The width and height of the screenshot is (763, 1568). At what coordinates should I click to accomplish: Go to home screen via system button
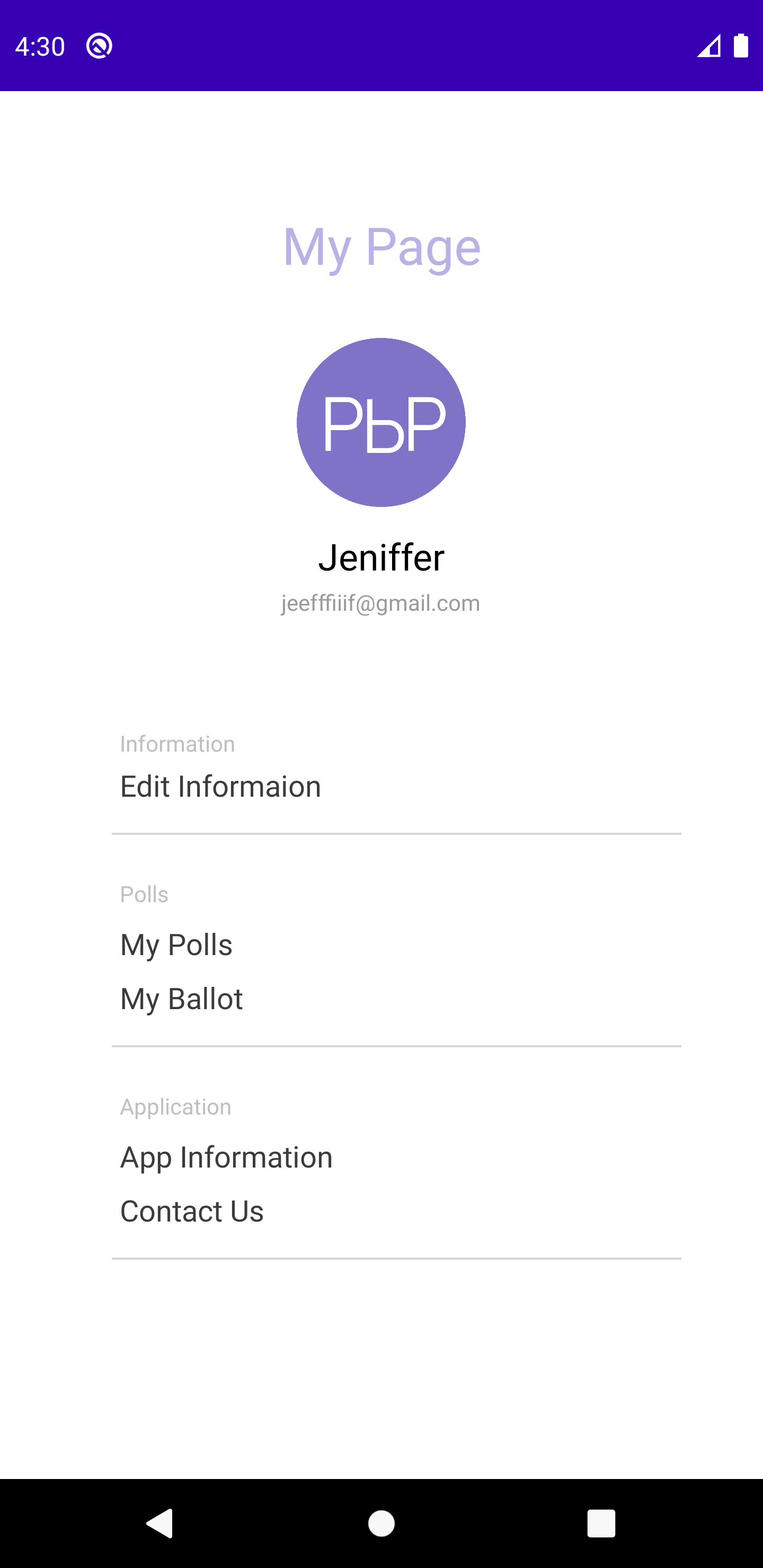tap(381, 1524)
